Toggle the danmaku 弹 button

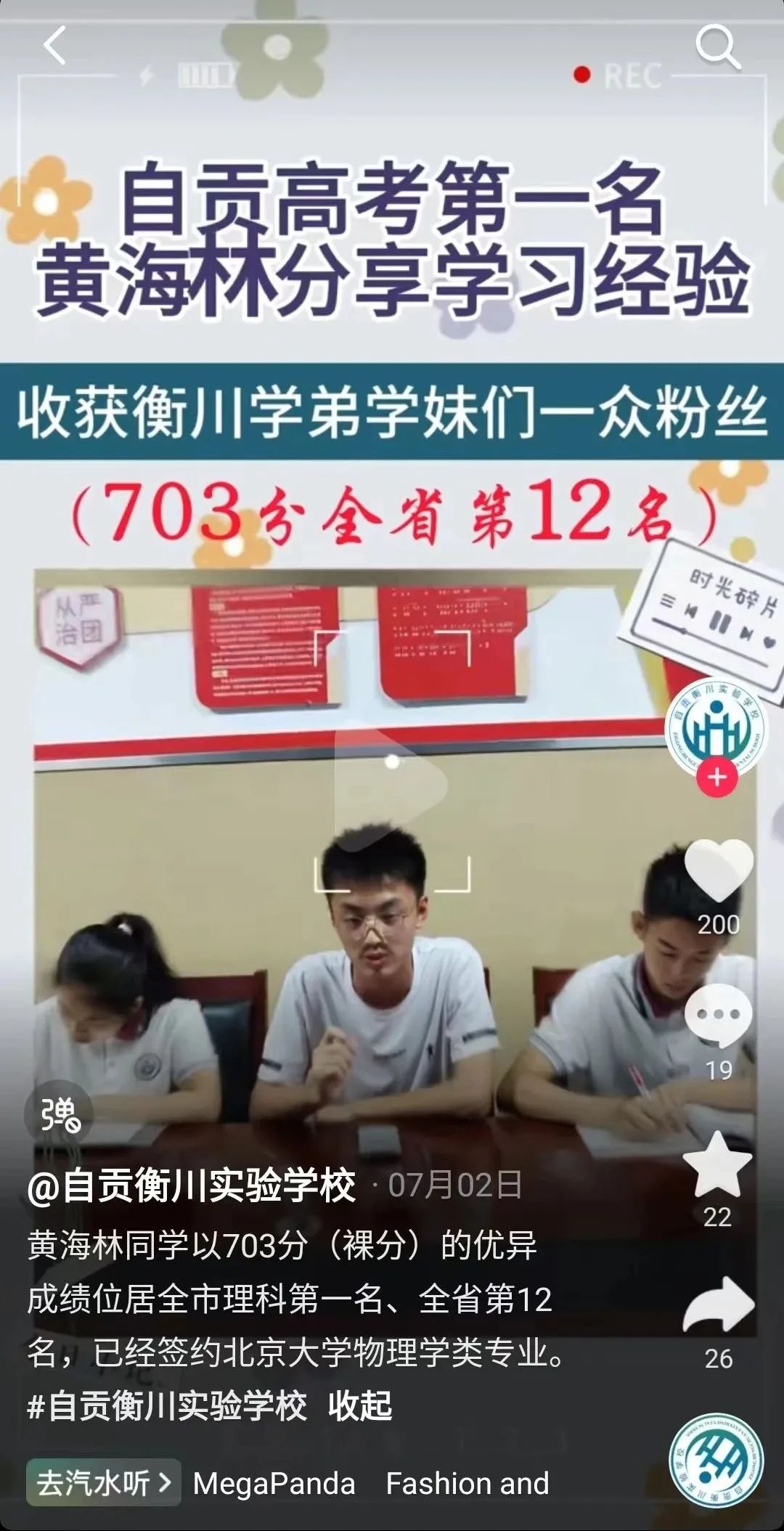[58, 1114]
